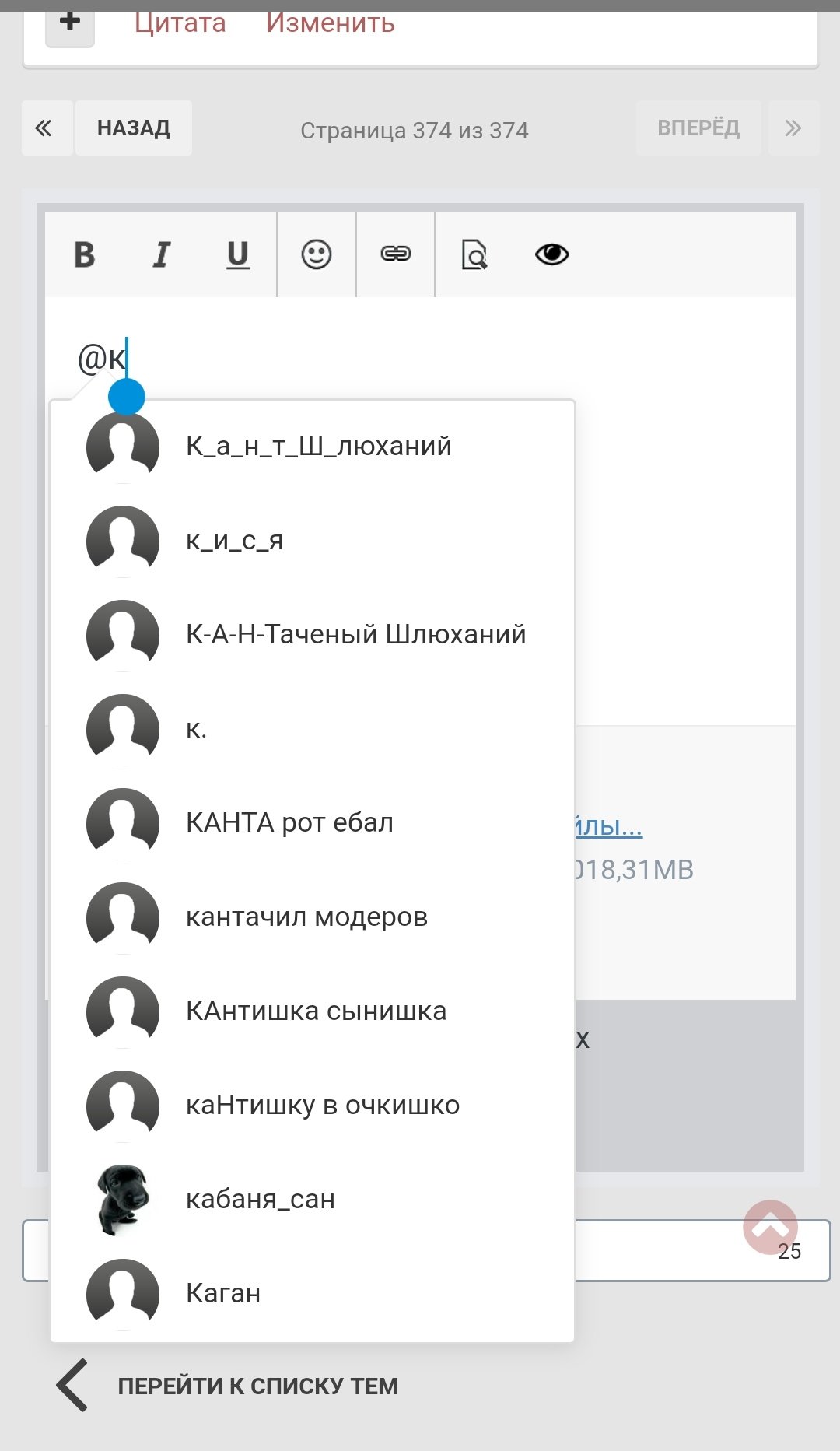840x1451 pixels.
Task: Tap the document magnifier icon
Action: tap(474, 254)
